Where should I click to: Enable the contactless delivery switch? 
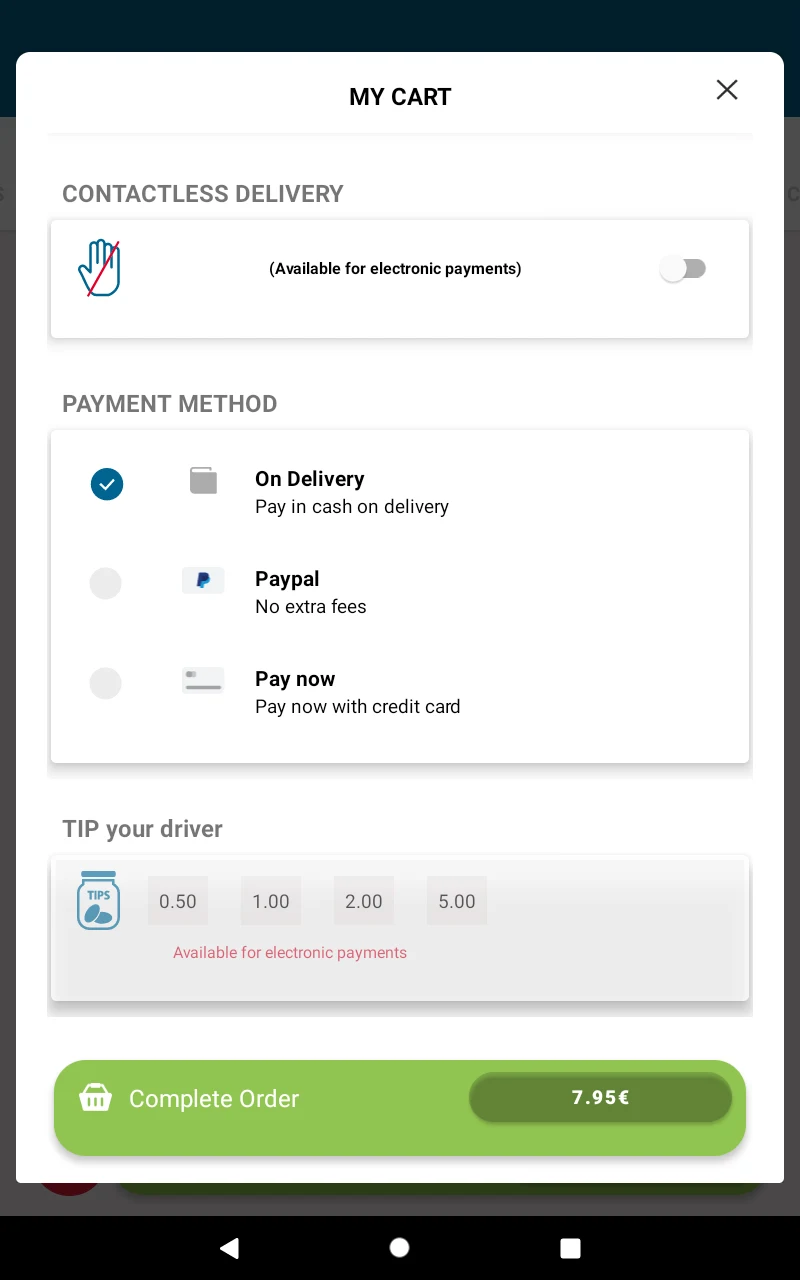683,268
